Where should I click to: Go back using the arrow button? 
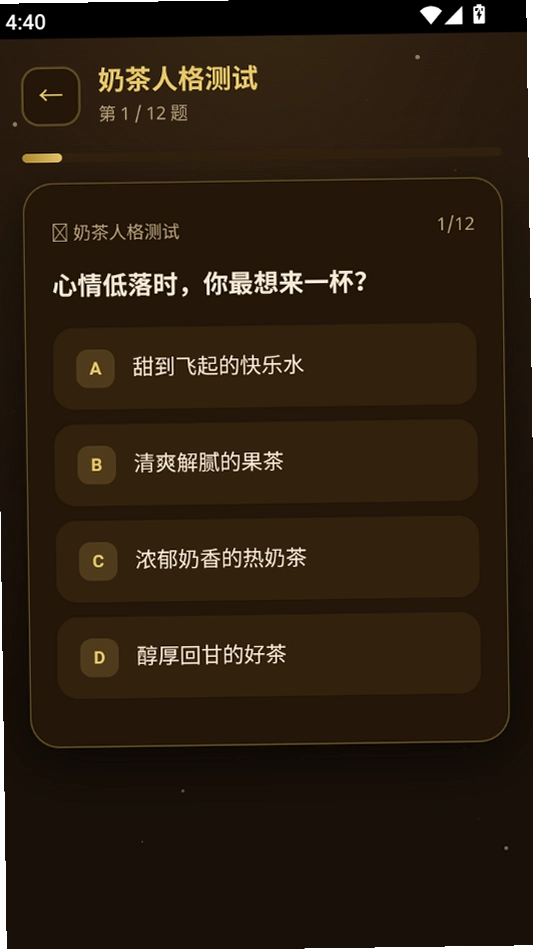(x=51, y=96)
